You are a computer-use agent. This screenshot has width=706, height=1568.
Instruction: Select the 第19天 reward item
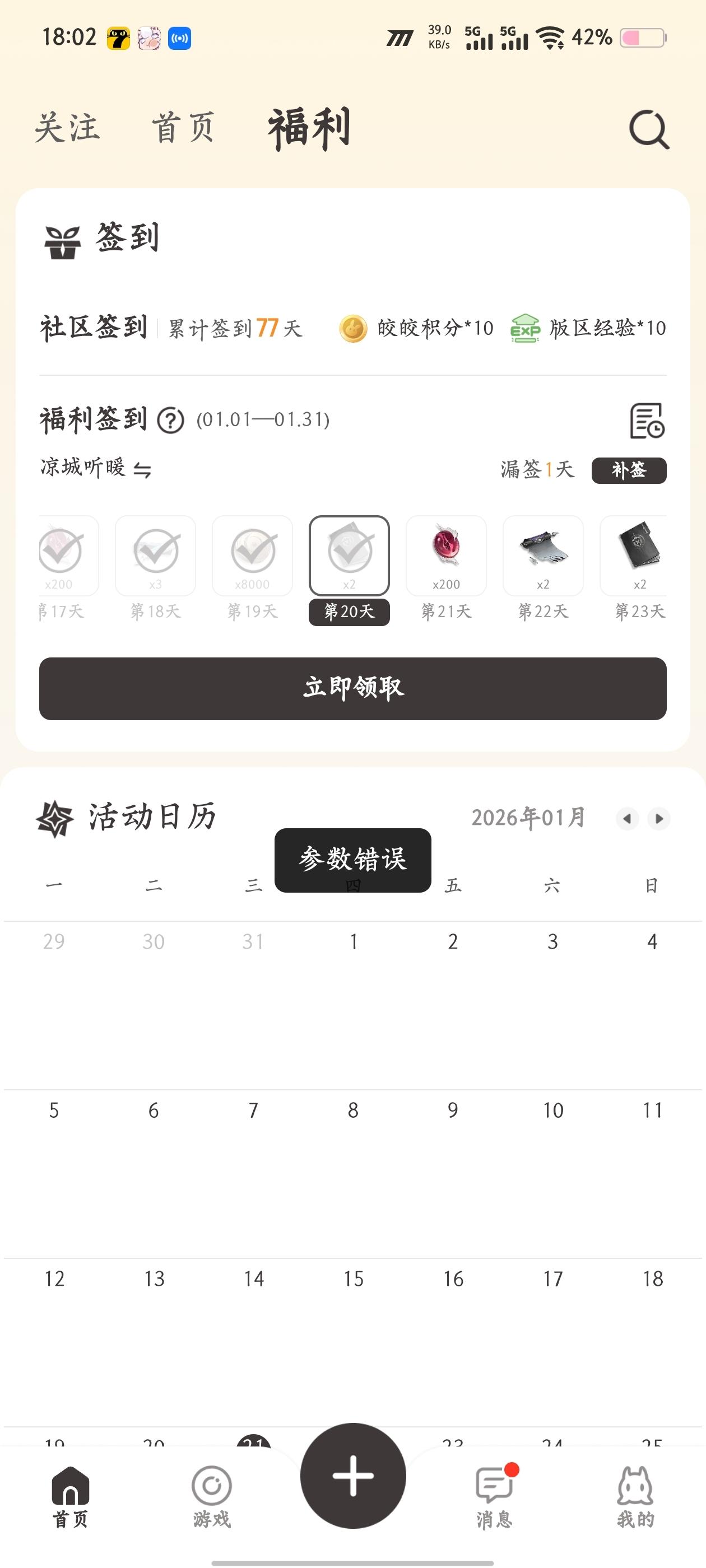point(252,556)
